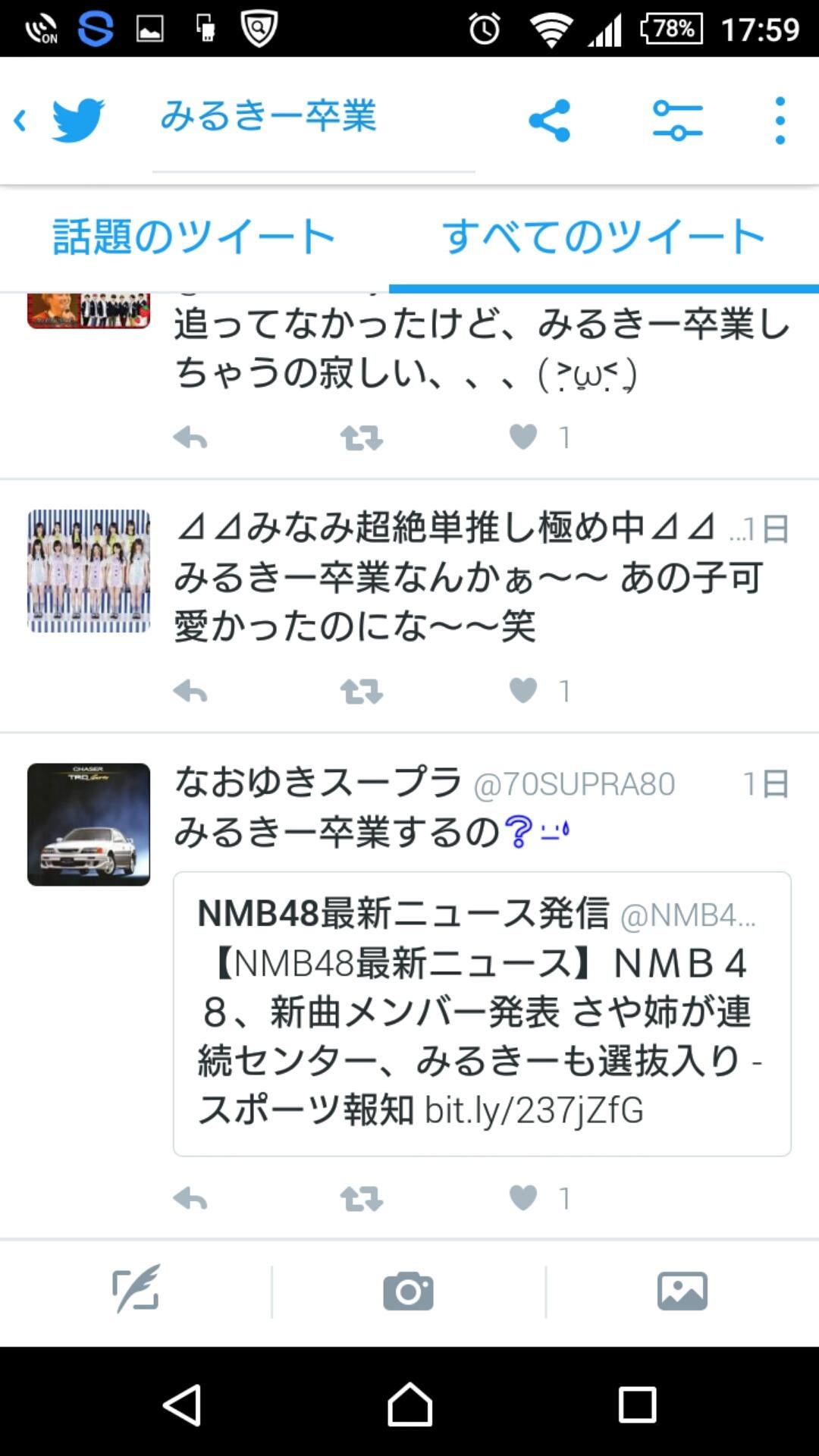Go to the Android home screen

pyautogui.click(x=409, y=1404)
